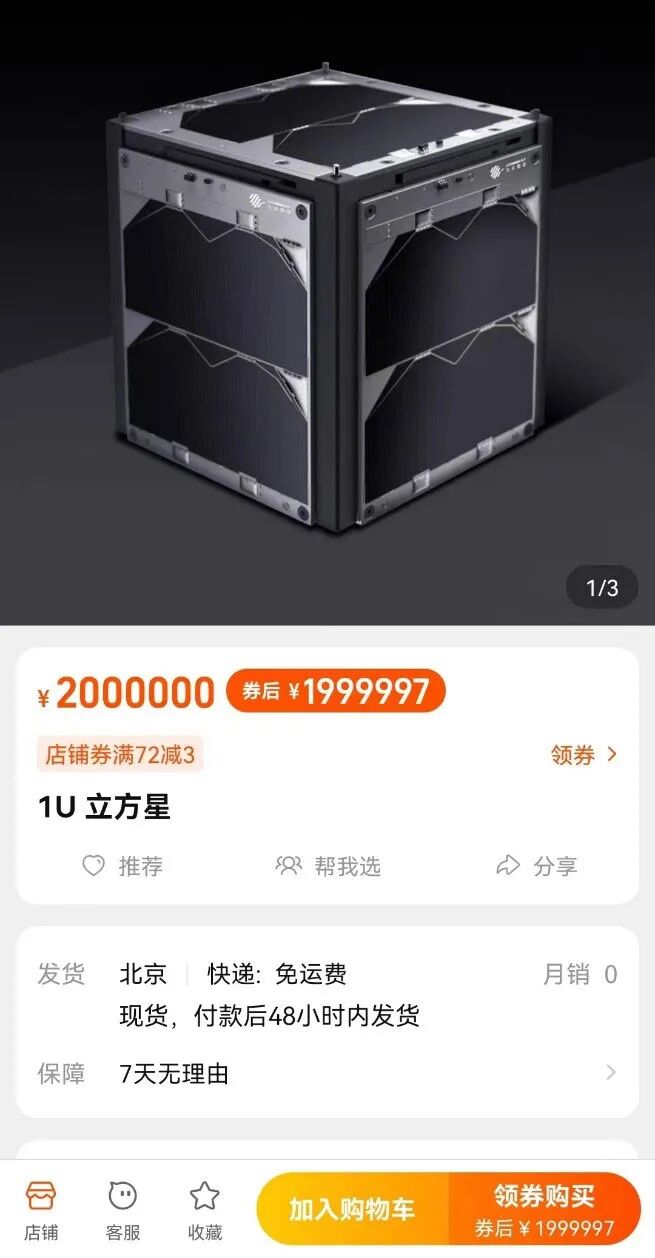Tap 领券 to claim the store coupon
655x1258 pixels.
(584, 755)
